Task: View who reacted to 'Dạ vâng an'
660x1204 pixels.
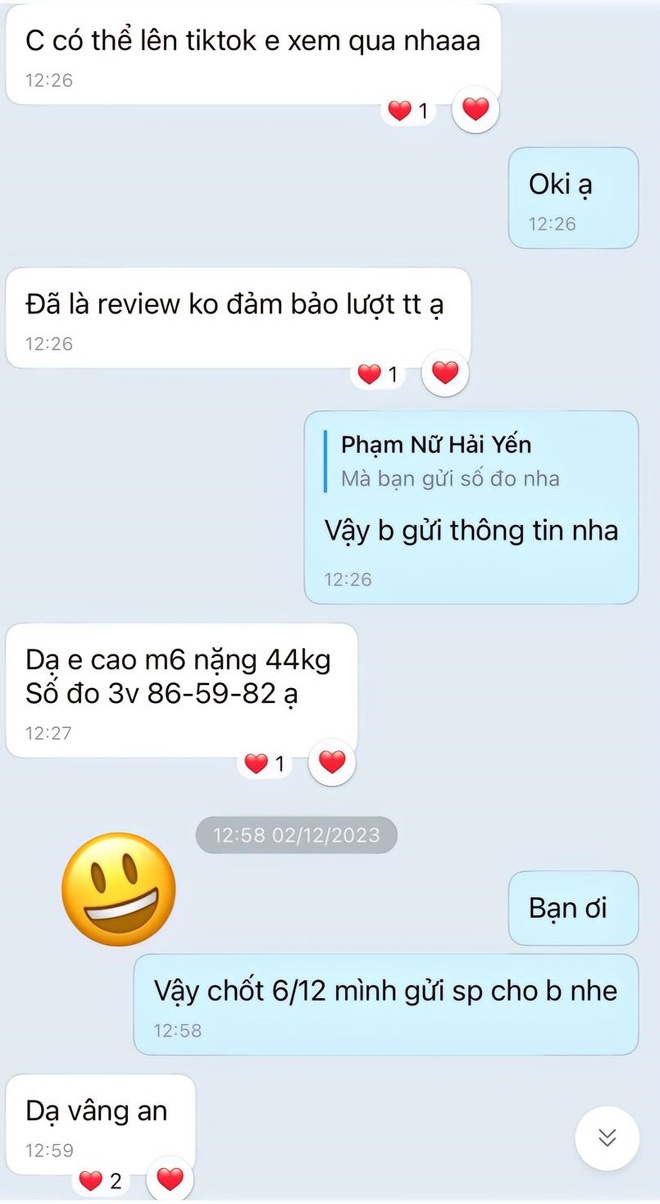Action: [101, 1181]
